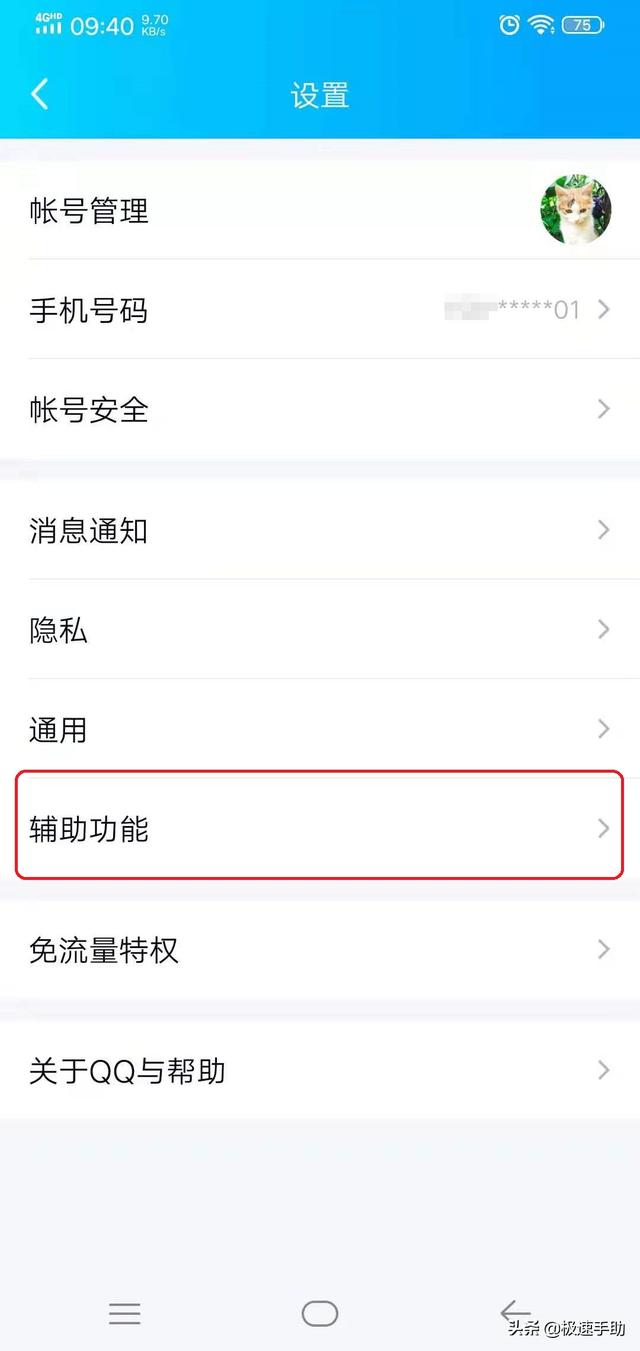Viewport: 640px width, 1351px height.
Task: Select the 辅助功能 accessibility row
Action: click(x=320, y=829)
